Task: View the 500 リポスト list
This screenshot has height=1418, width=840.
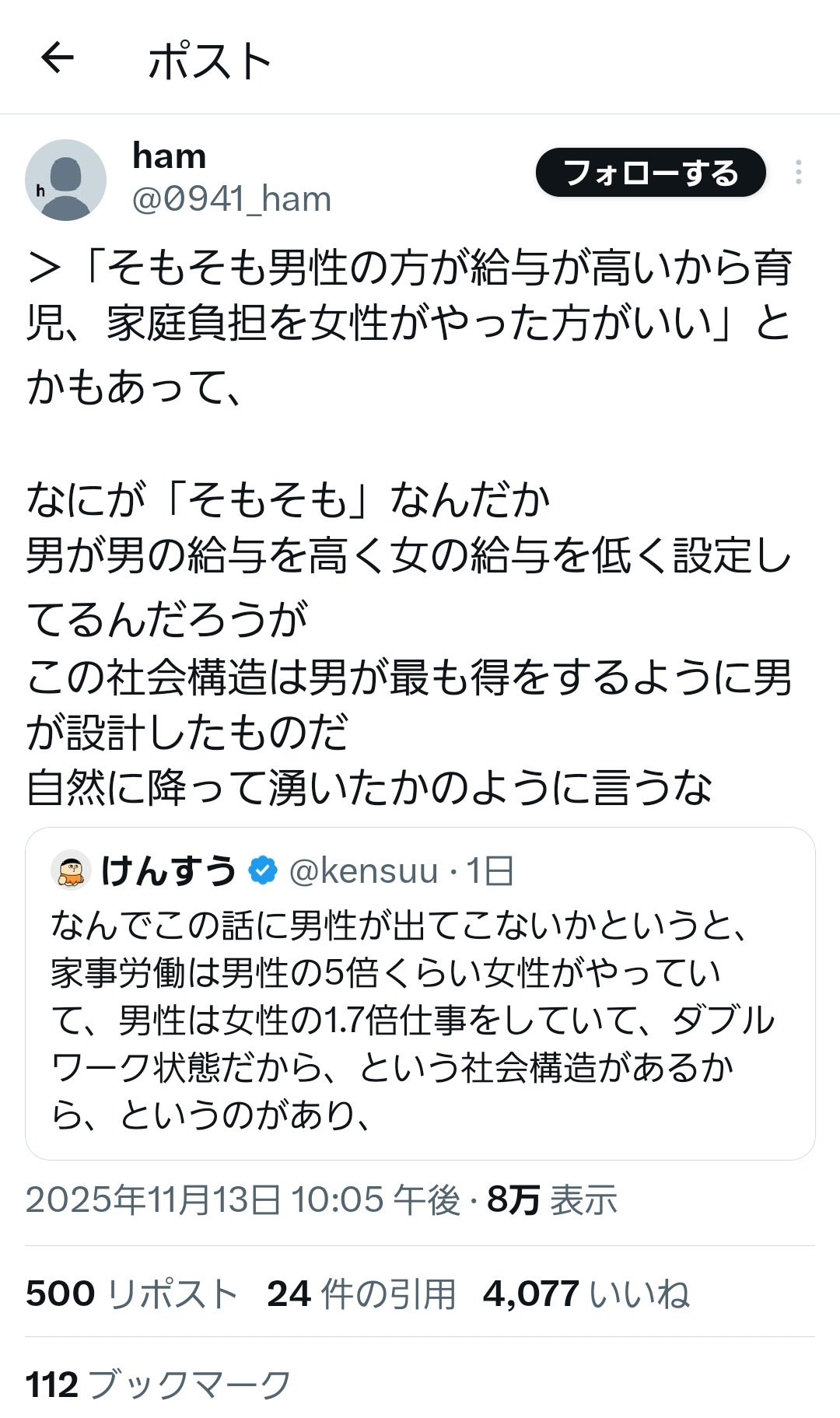Action: 131,1294
